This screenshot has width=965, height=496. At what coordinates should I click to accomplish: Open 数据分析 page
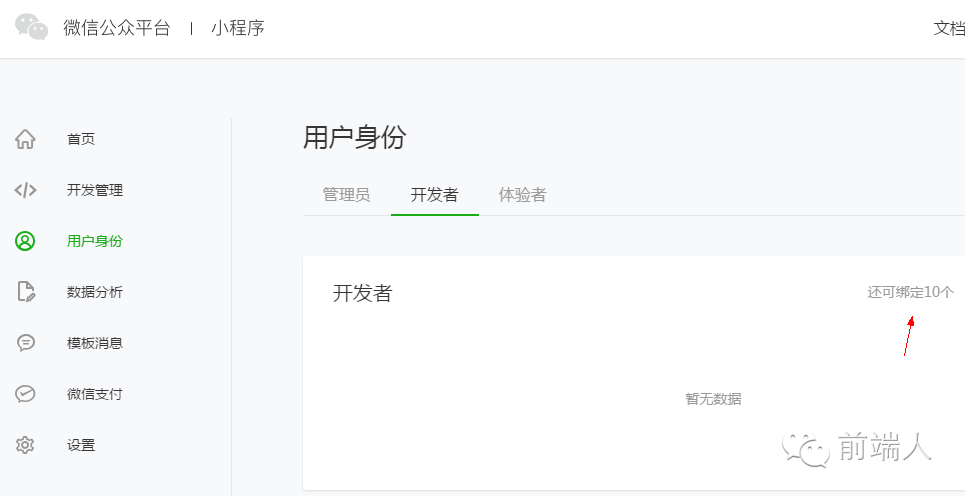94,292
